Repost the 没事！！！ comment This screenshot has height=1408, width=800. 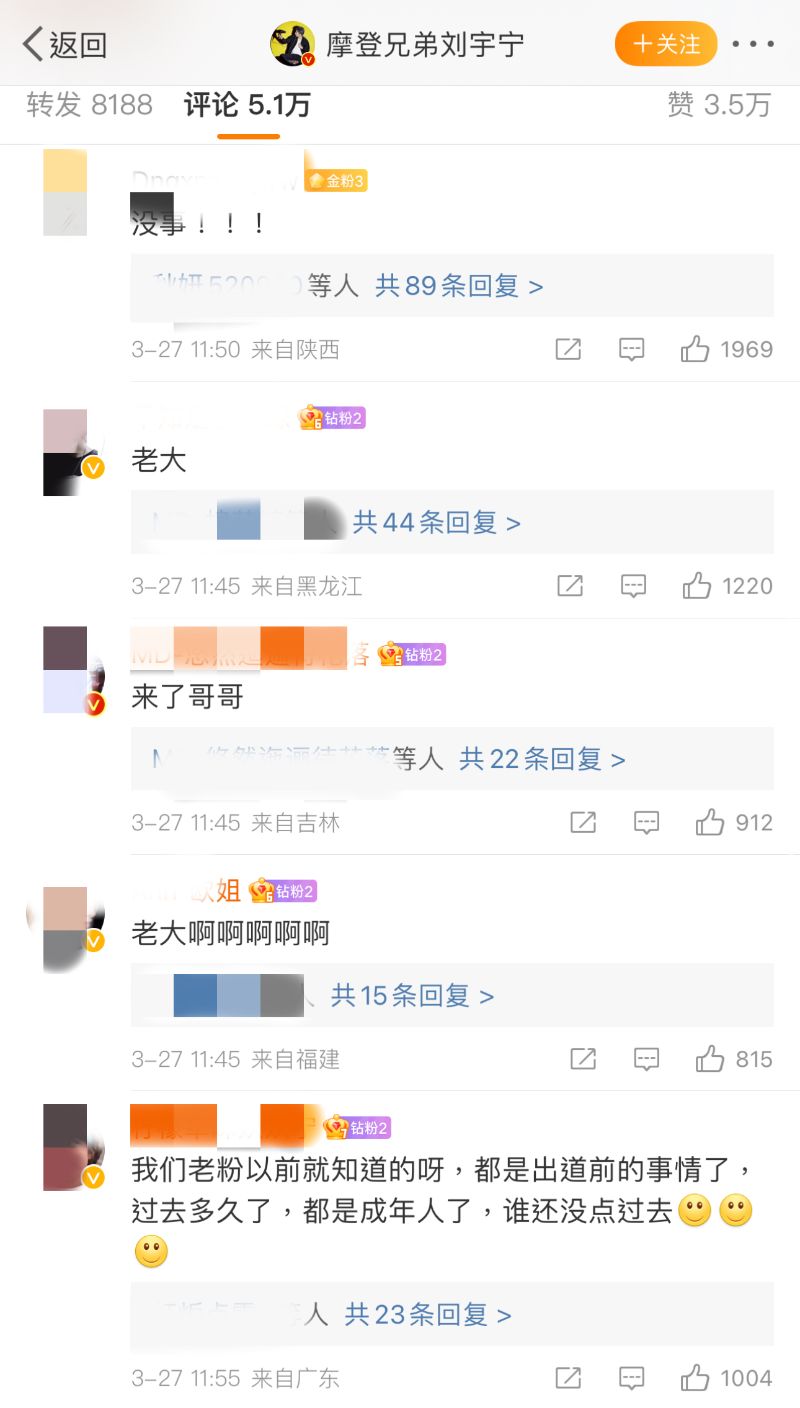click(568, 349)
